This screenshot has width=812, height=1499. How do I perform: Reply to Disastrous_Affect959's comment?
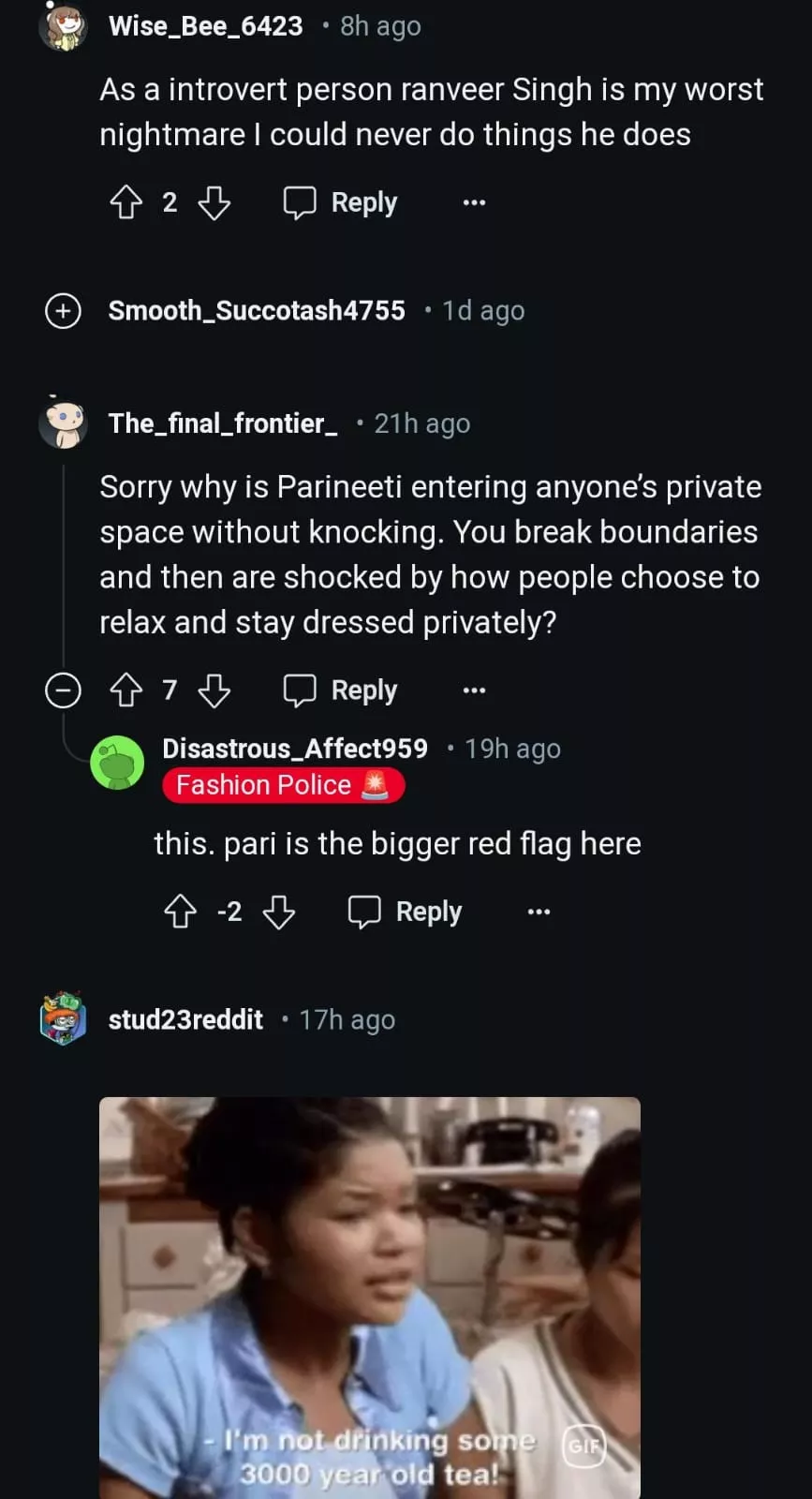click(406, 912)
